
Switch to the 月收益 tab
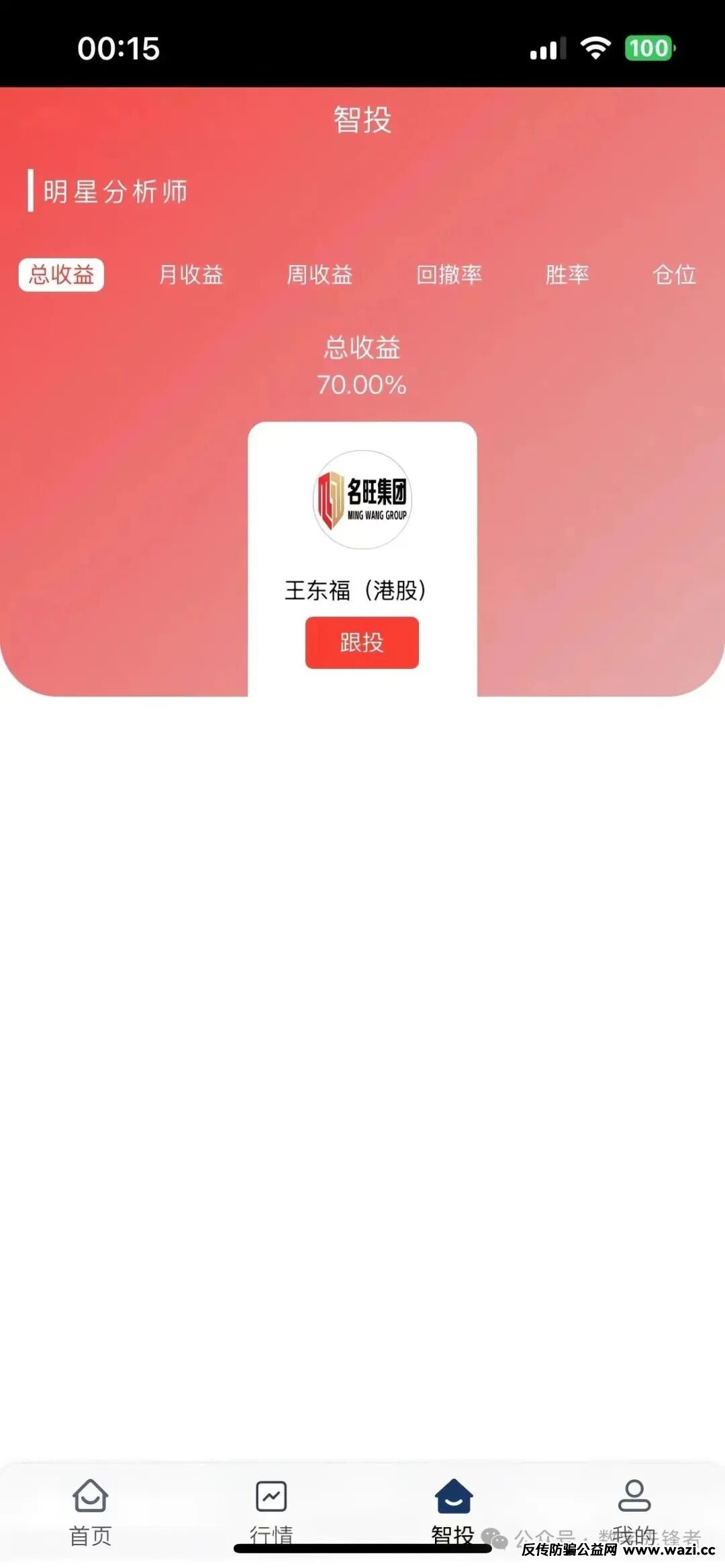pos(191,275)
